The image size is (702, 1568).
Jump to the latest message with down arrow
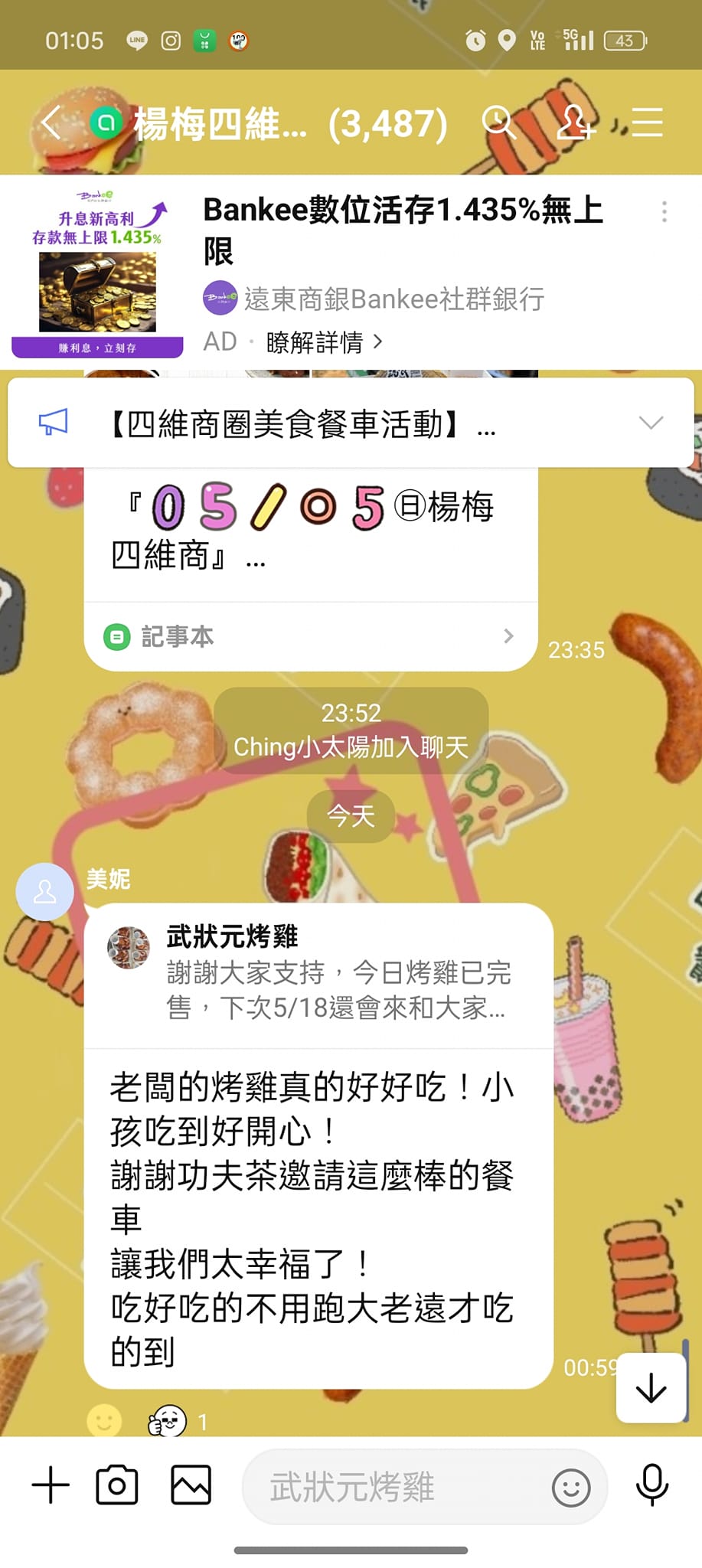coord(651,1387)
